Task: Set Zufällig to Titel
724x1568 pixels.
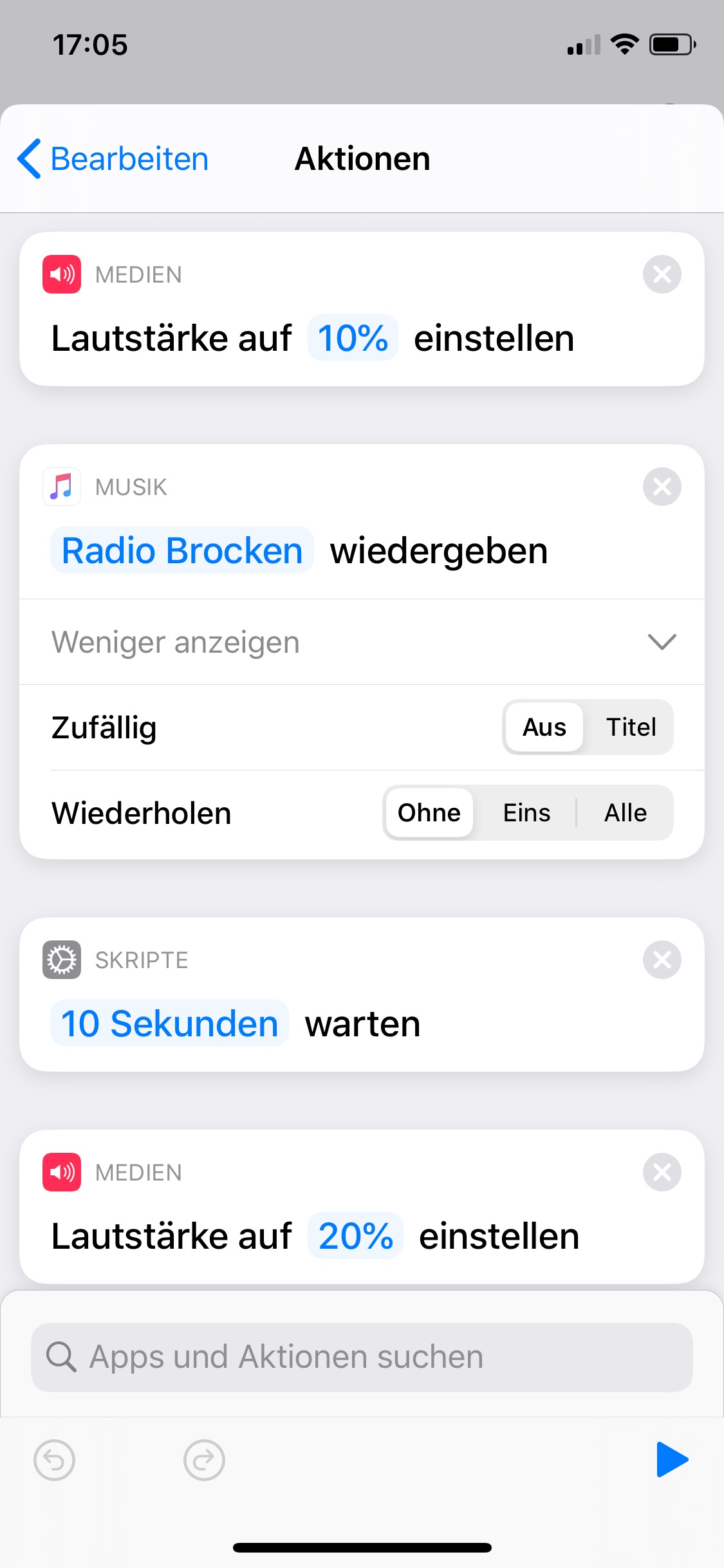Action: click(631, 727)
